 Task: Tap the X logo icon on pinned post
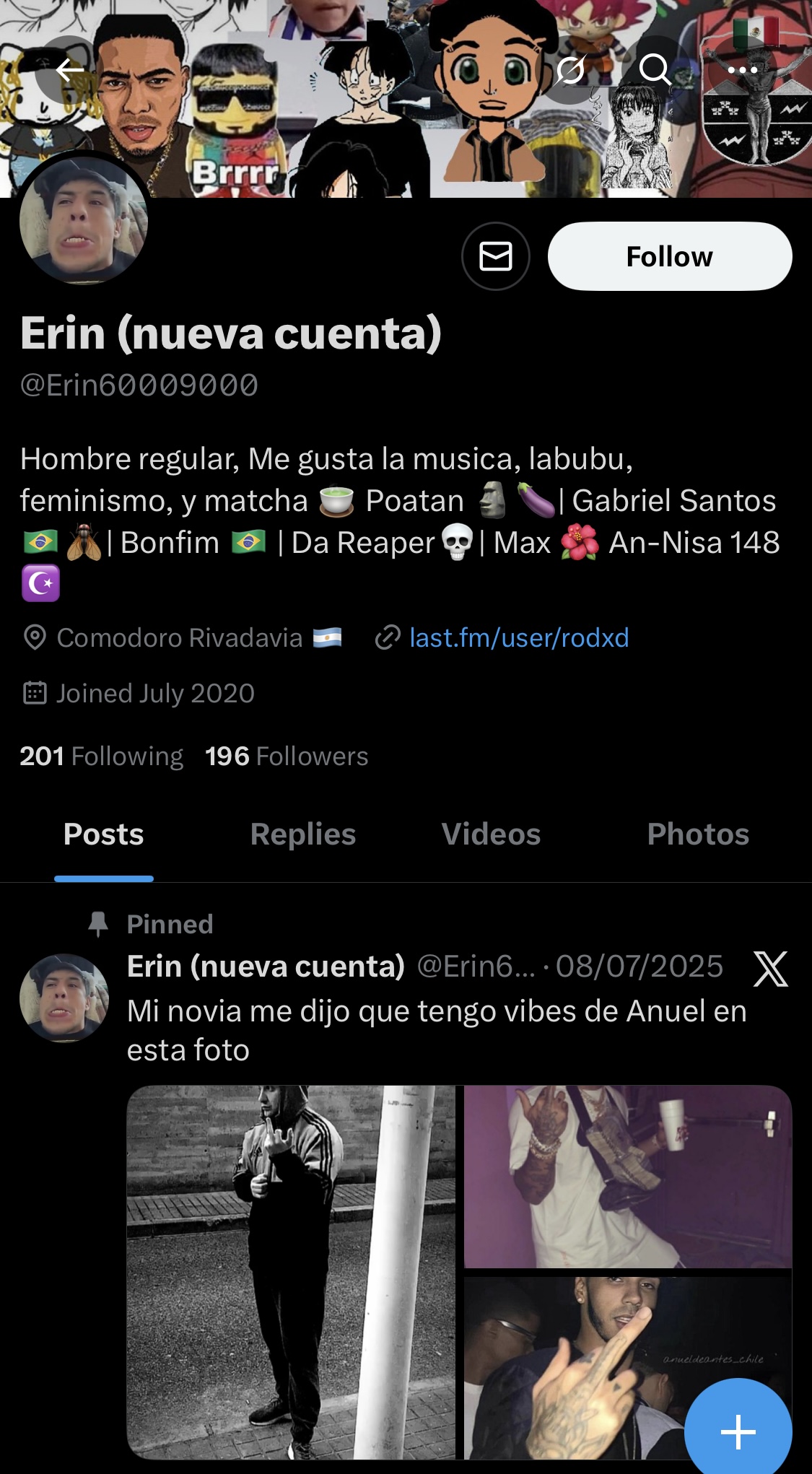[x=770, y=968]
